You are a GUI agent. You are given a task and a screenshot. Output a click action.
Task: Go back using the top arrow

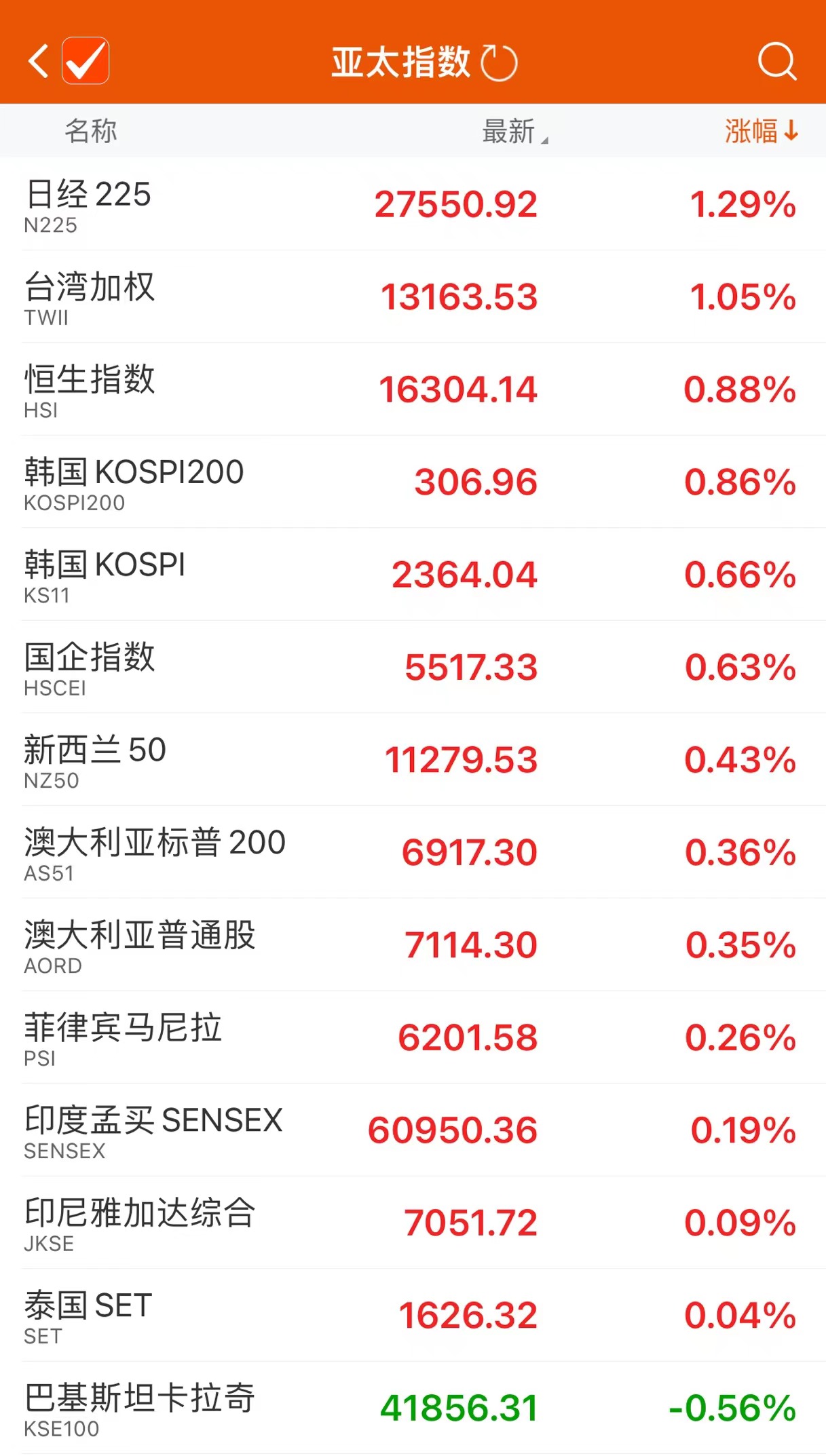click(x=39, y=61)
